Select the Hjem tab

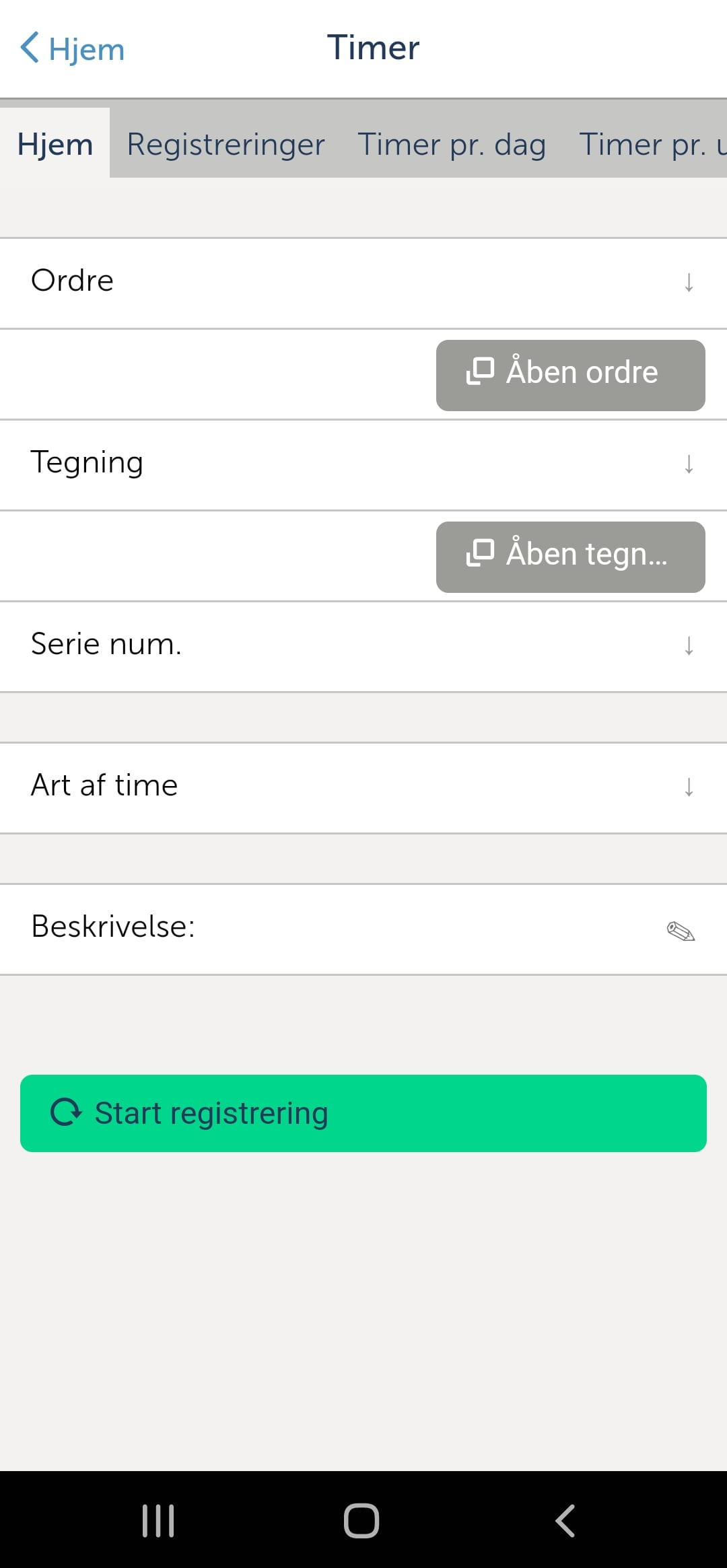click(x=55, y=145)
